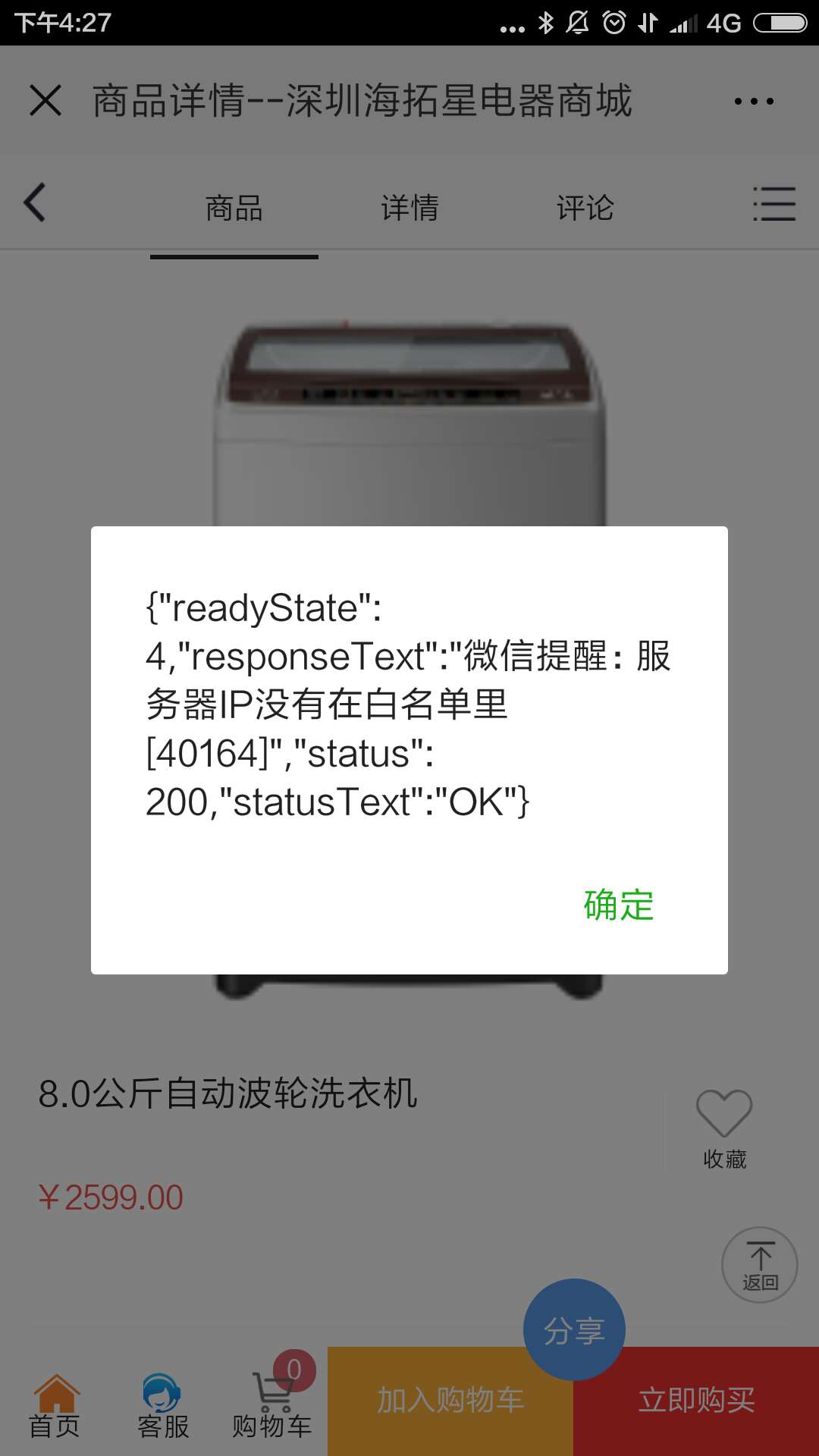The width and height of the screenshot is (819, 1456).
Task: Tap the 返回 back-to-top button
Action: tap(759, 1265)
